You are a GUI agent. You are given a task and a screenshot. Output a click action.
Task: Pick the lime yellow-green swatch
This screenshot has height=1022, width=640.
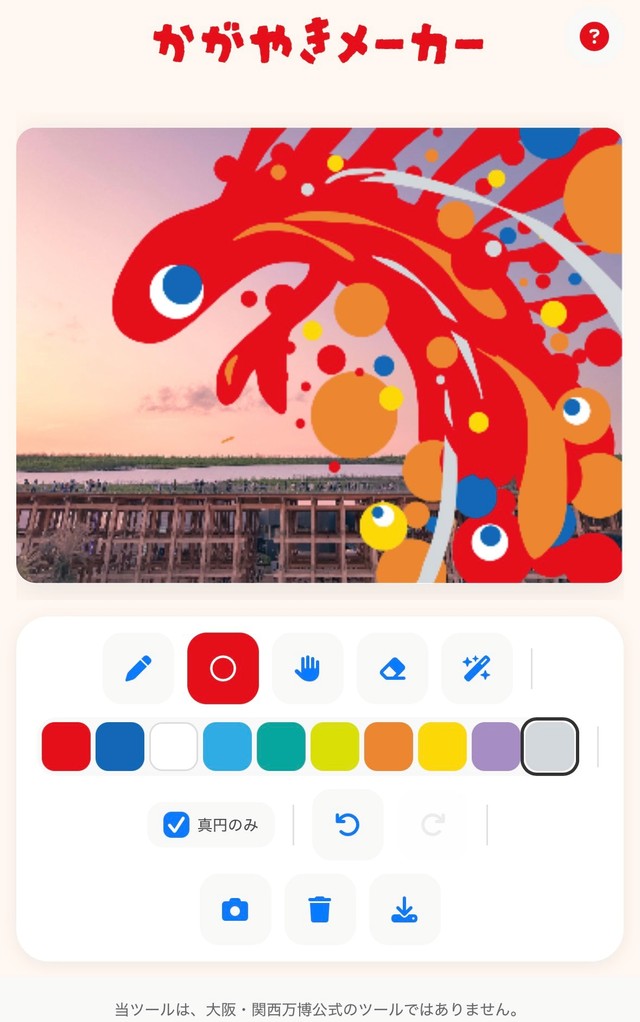point(335,747)
